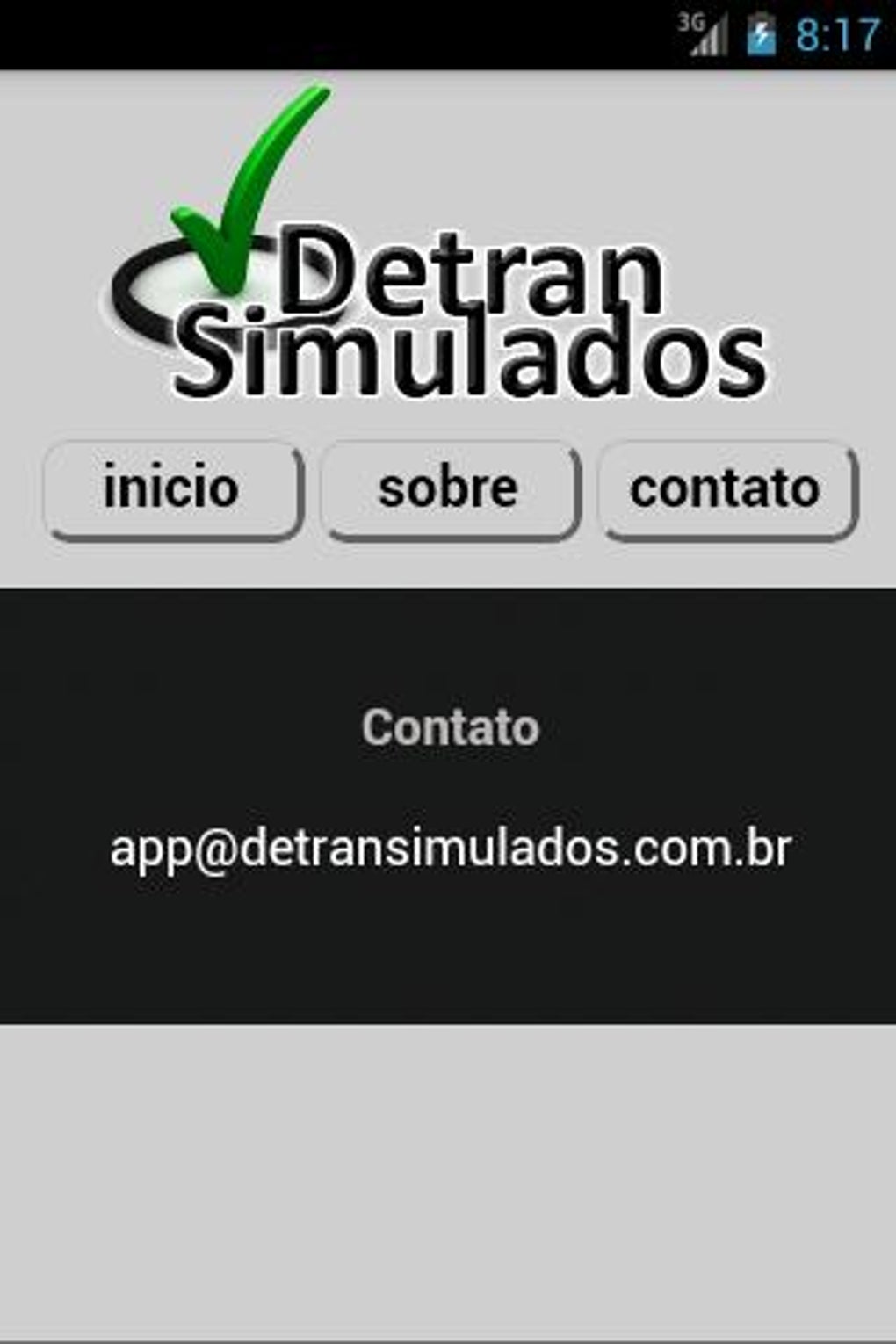Open the sobre section

coord(449,489)
